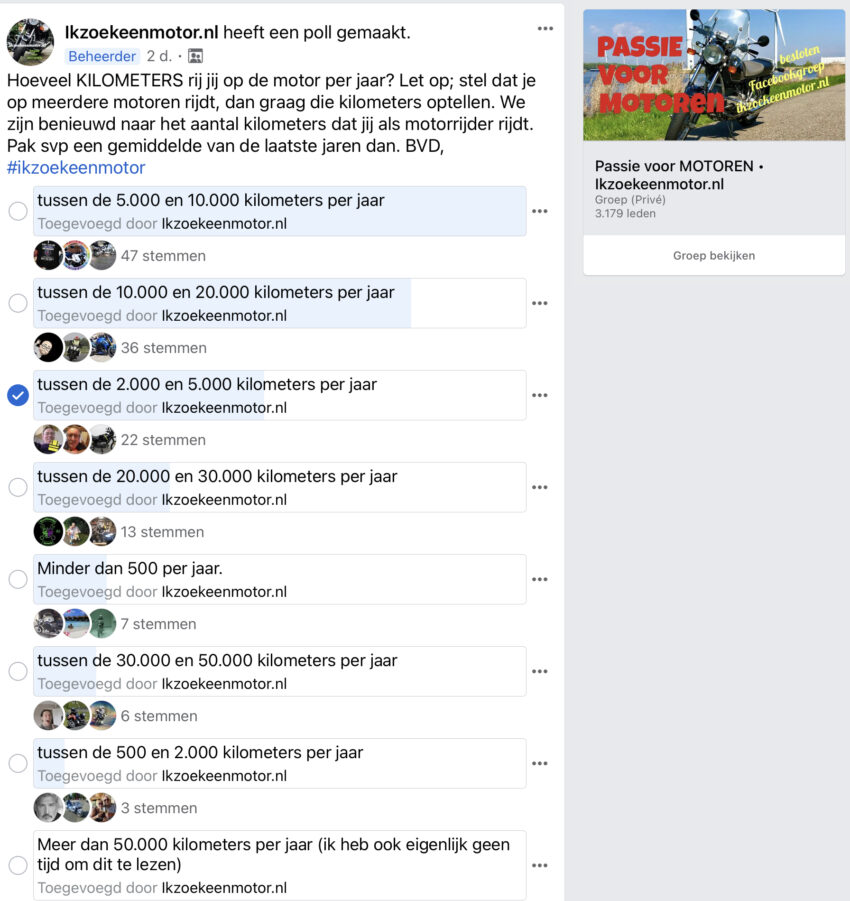View the 47 stemmen voter list
This screenshot has width=850, height=901.
[163, 256]
